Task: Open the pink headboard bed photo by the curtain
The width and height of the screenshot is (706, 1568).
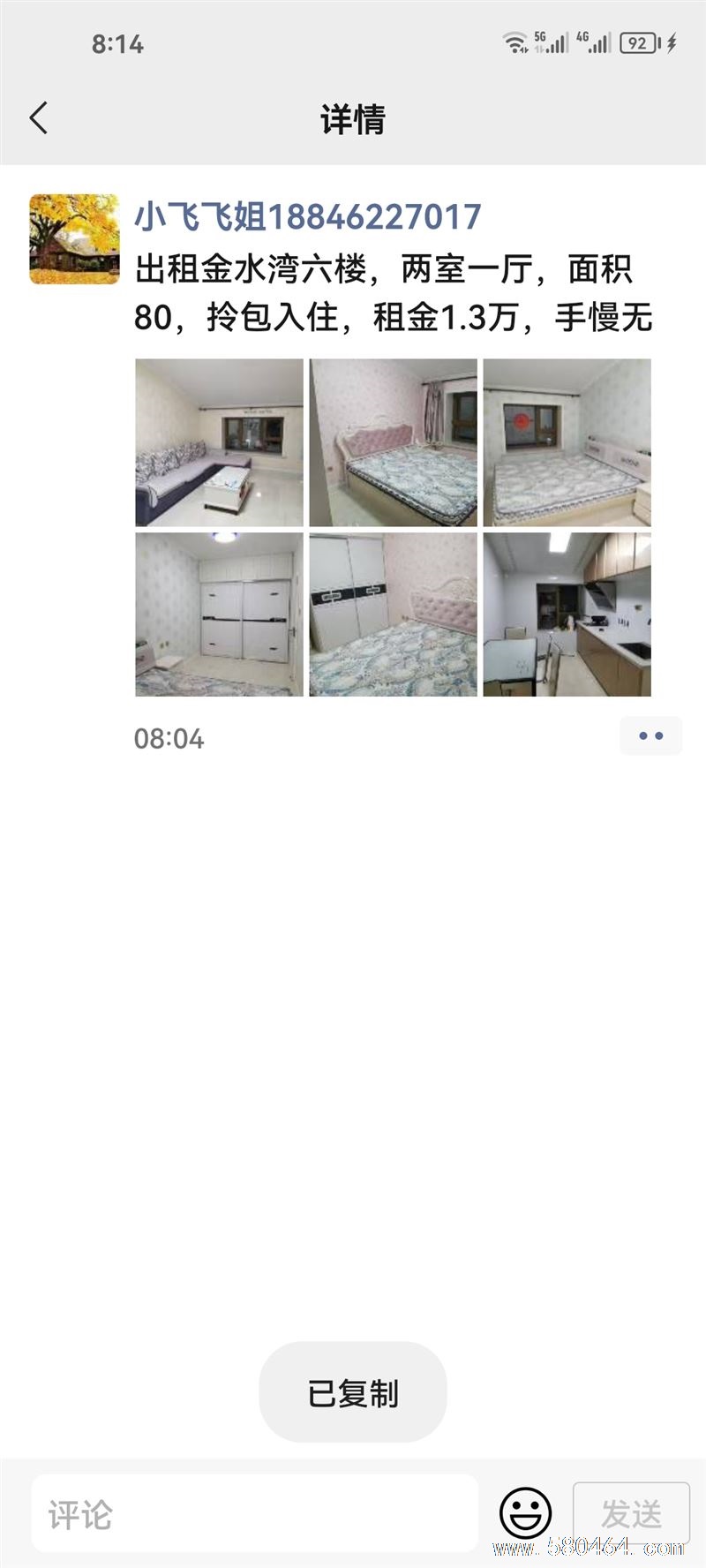Action: (393, 442)
